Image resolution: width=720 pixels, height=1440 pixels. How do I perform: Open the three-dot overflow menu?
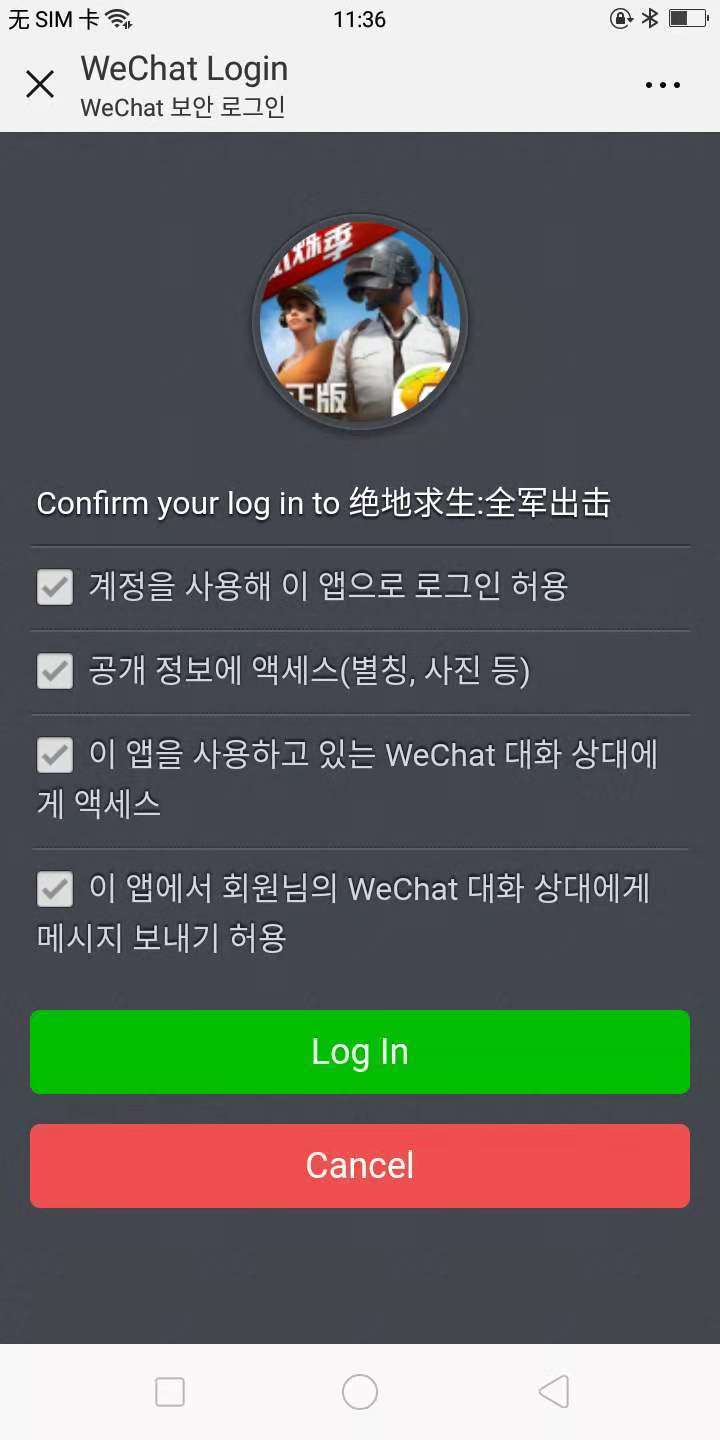tap(662, 85)
